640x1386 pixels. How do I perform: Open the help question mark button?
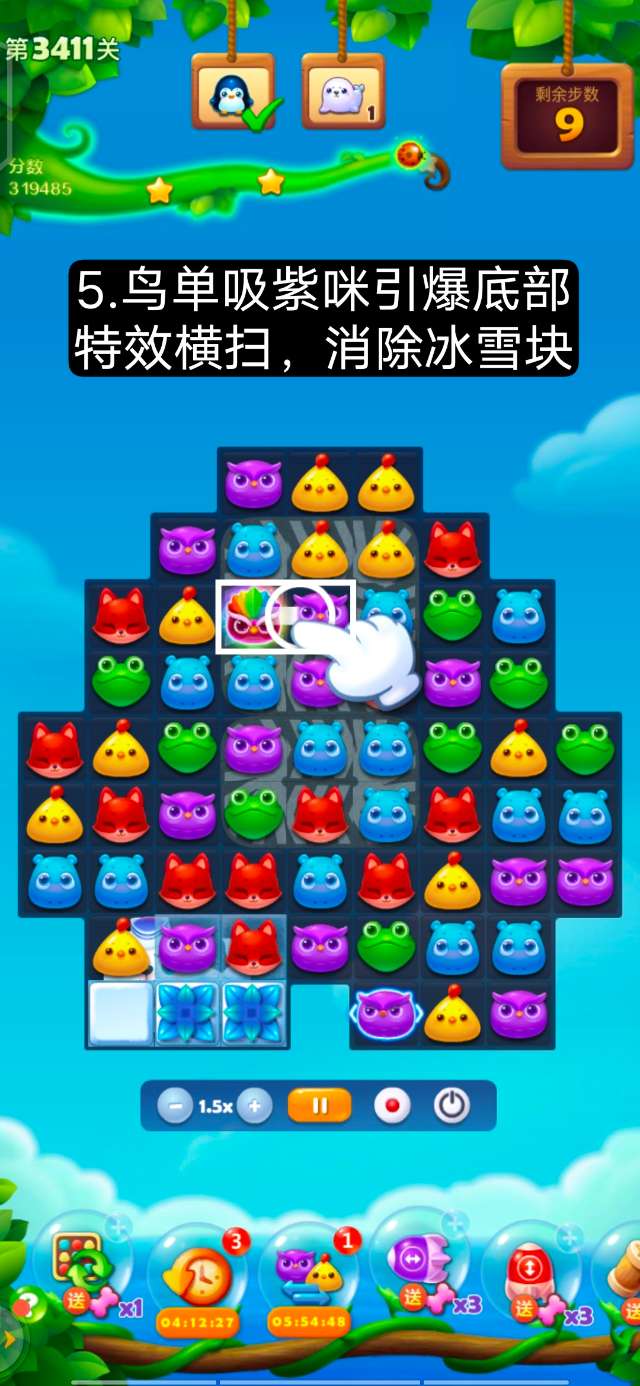(30, 1305)
